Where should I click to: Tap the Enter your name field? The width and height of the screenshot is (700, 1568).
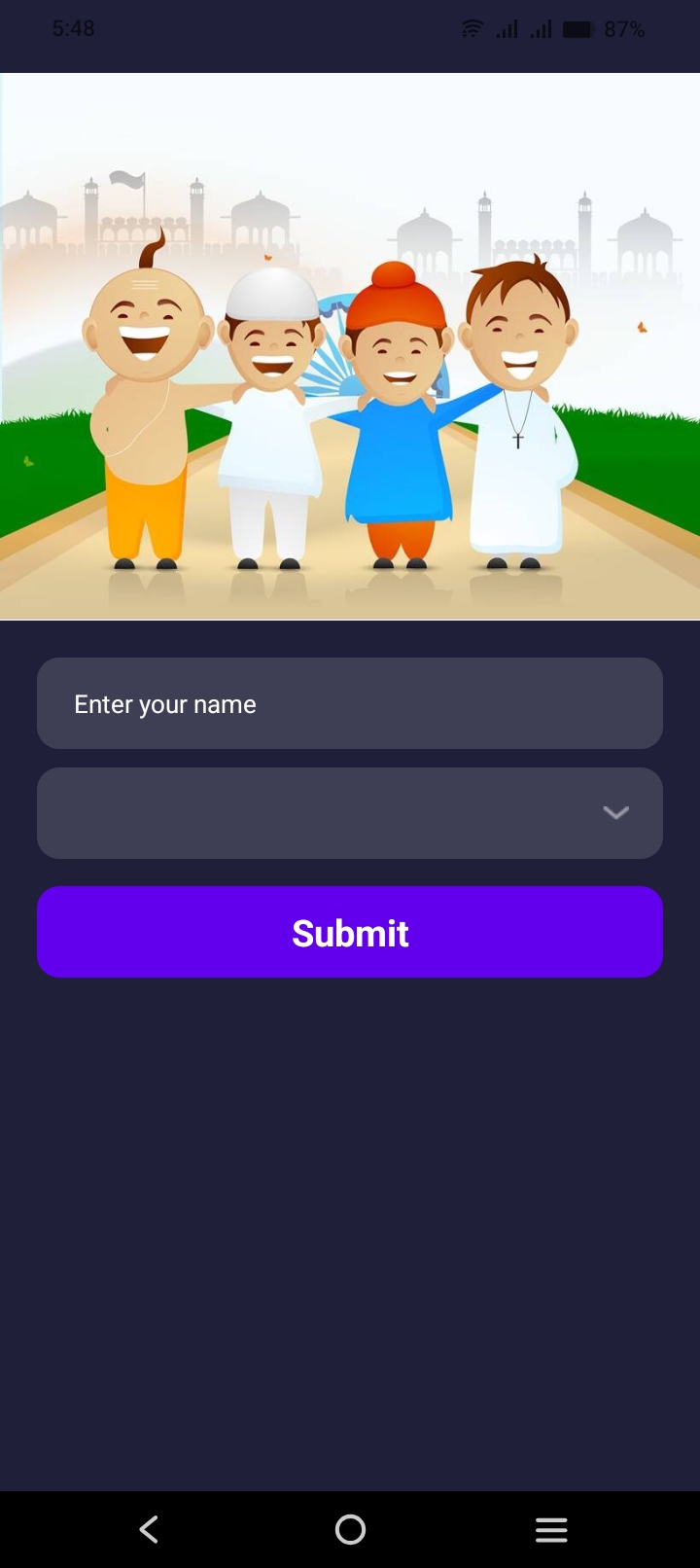pyautogui.click(x=350, y=703)
